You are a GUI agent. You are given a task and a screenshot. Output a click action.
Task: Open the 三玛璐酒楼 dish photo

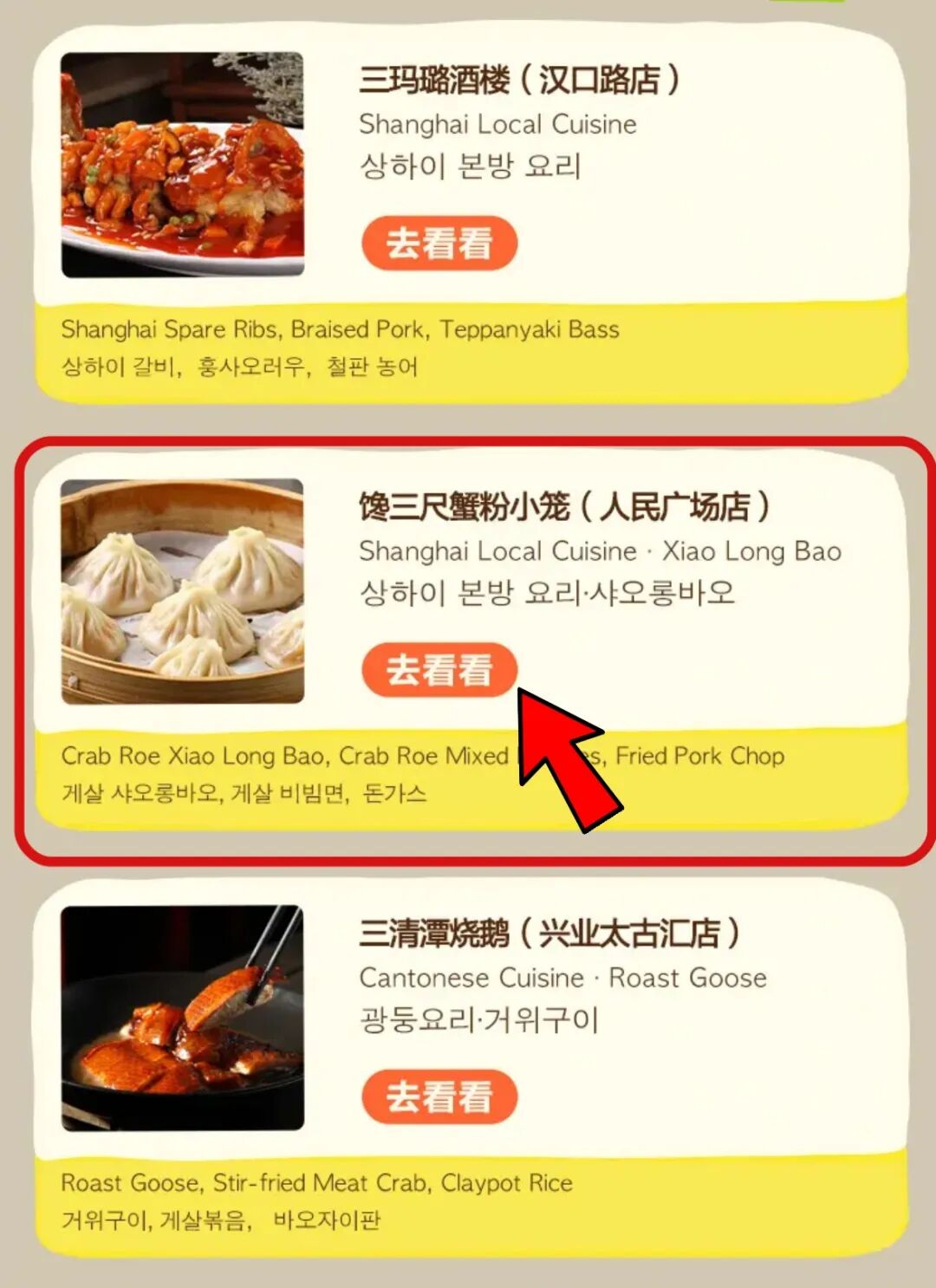pyautogui.click(x=183, y=165)
